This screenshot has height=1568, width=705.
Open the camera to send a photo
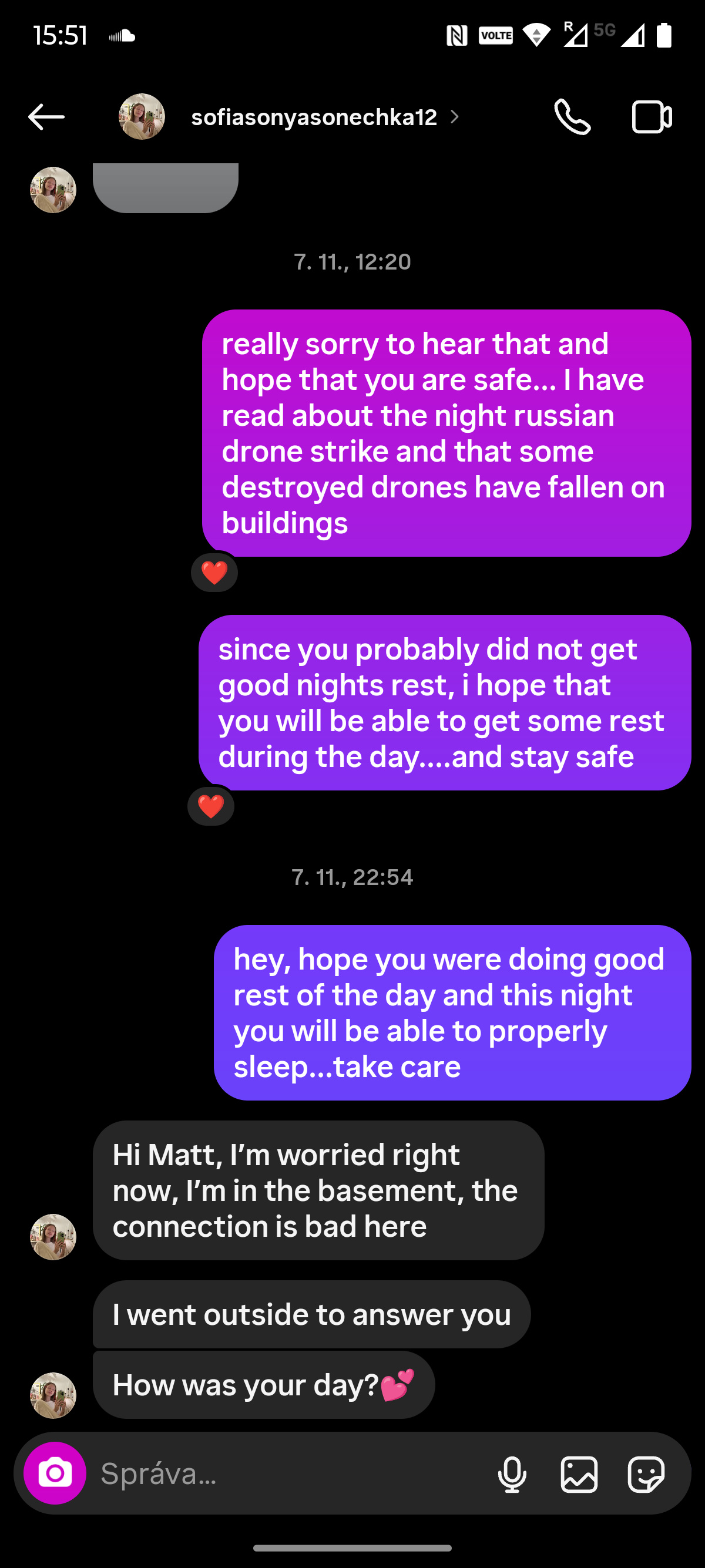click(55, 1473)
